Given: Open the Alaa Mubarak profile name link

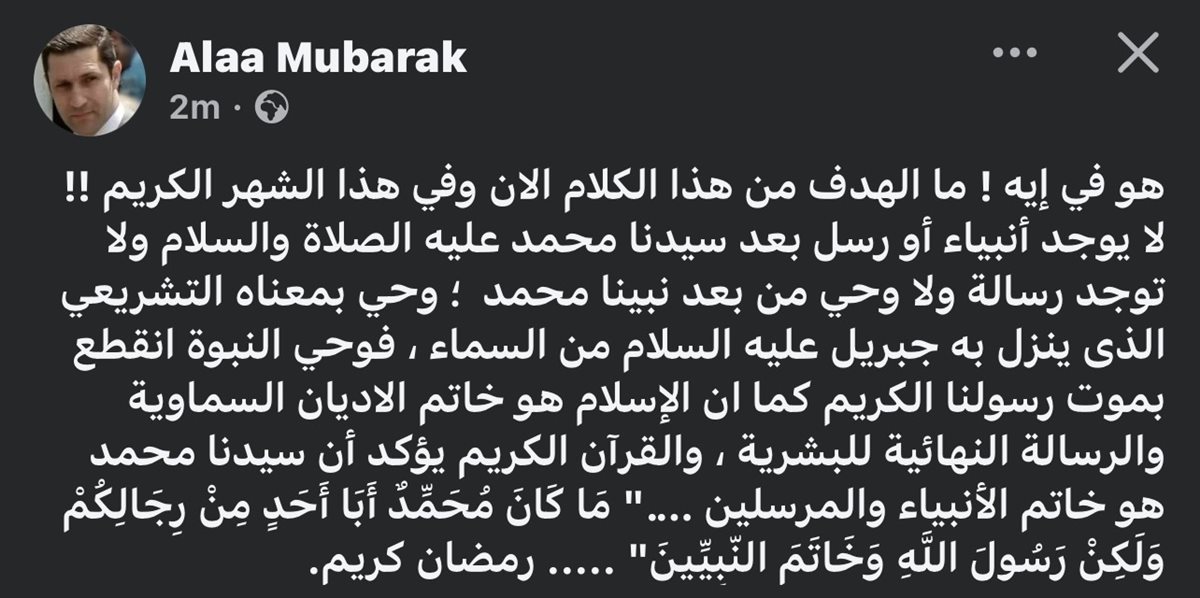Looking at the screenshot, I should tap(318, 58).
